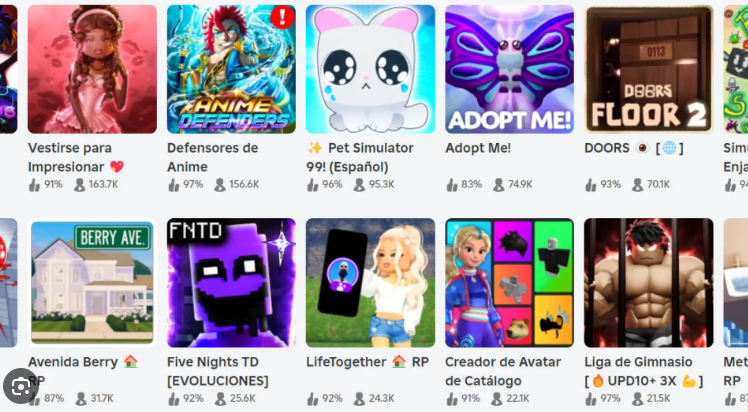Image resolution: width=748 pixels, height=412 pixels.
Task: Open Avenida Berry RP game tile
Action: [x=92, y=283]
